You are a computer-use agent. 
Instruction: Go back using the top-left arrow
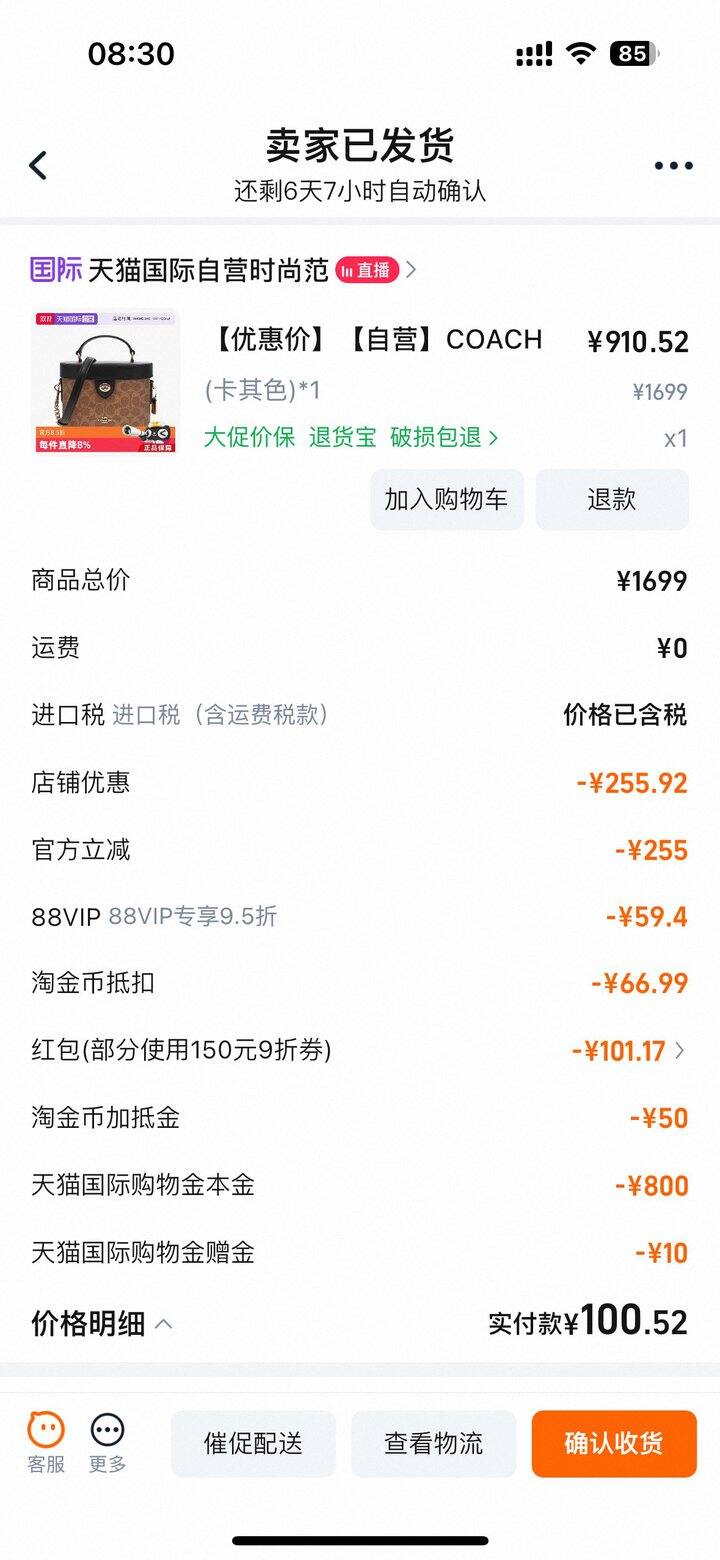(x=38, y=165)
